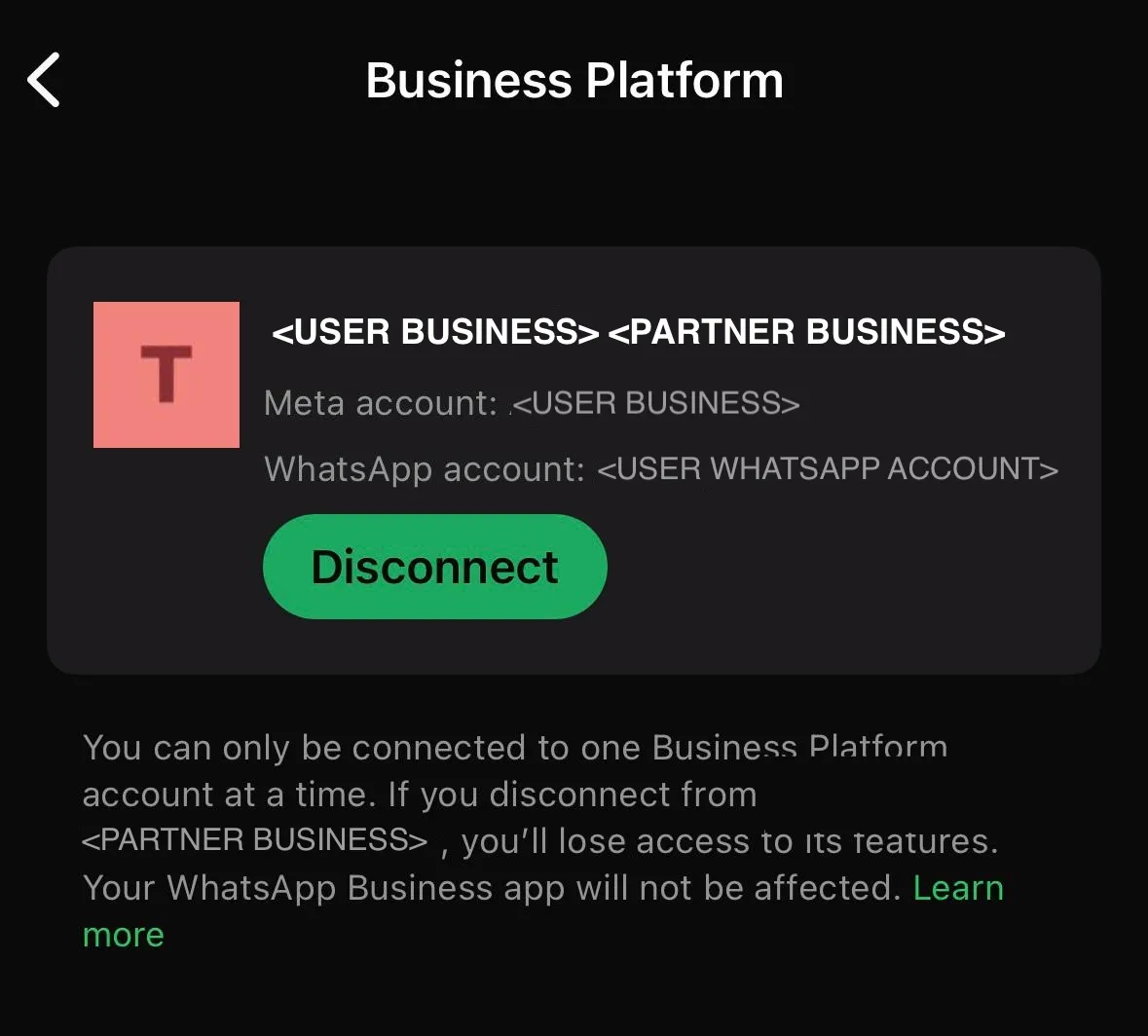Tap the green Disconnect button
The height and width of the screenshot is (1036, 1148).
(434, 567)
